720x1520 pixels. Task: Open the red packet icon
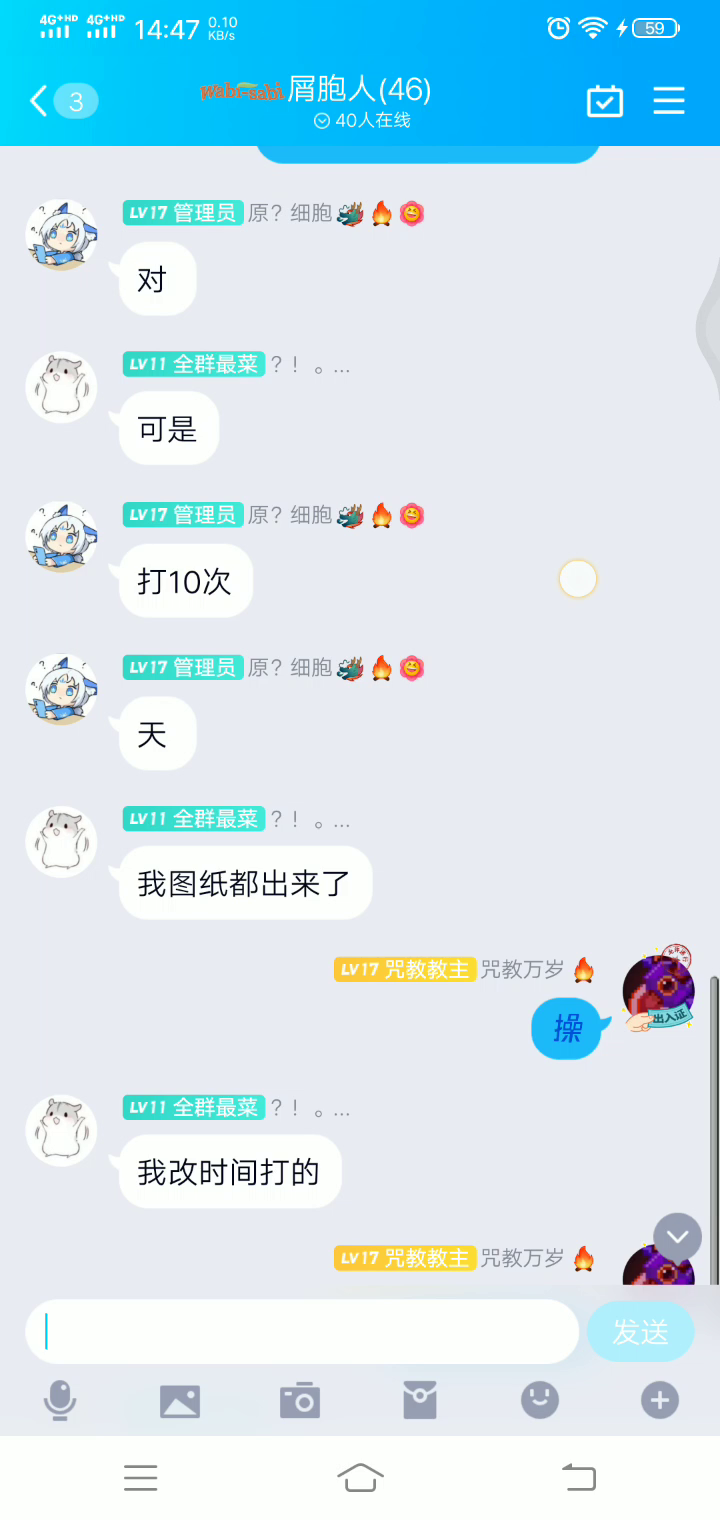pyautogui.click(x=420, y=1401)
